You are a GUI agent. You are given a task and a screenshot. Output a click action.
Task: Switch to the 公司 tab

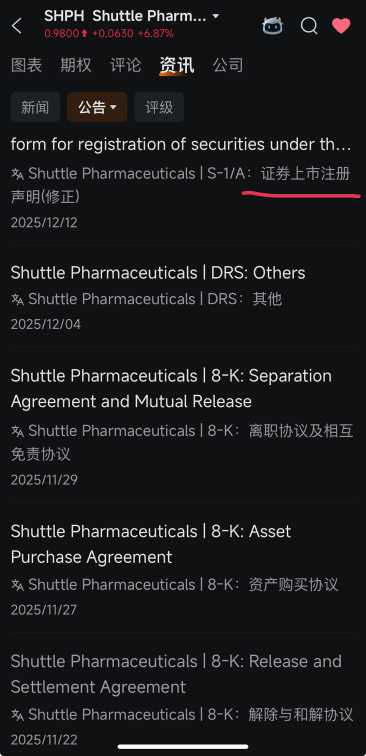228,65
